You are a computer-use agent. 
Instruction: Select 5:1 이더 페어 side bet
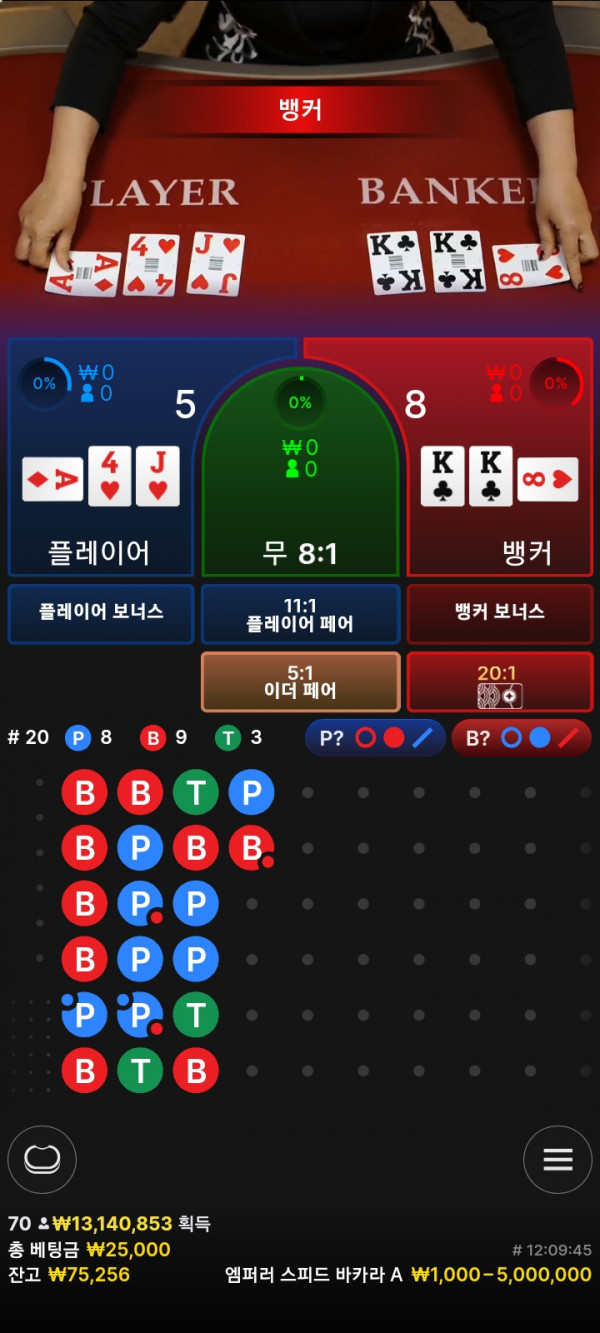[300, 682]
